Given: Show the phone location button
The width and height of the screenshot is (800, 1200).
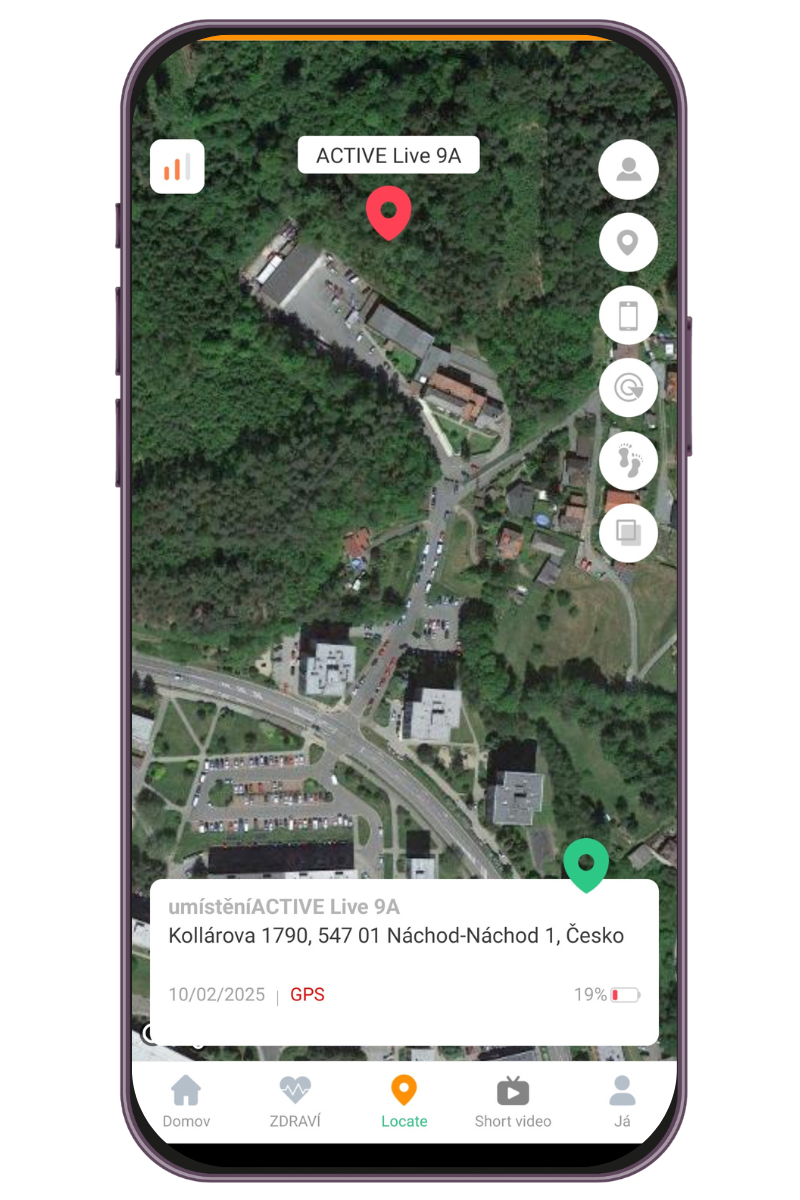Looking at the screenshot, I should point(628,315).
